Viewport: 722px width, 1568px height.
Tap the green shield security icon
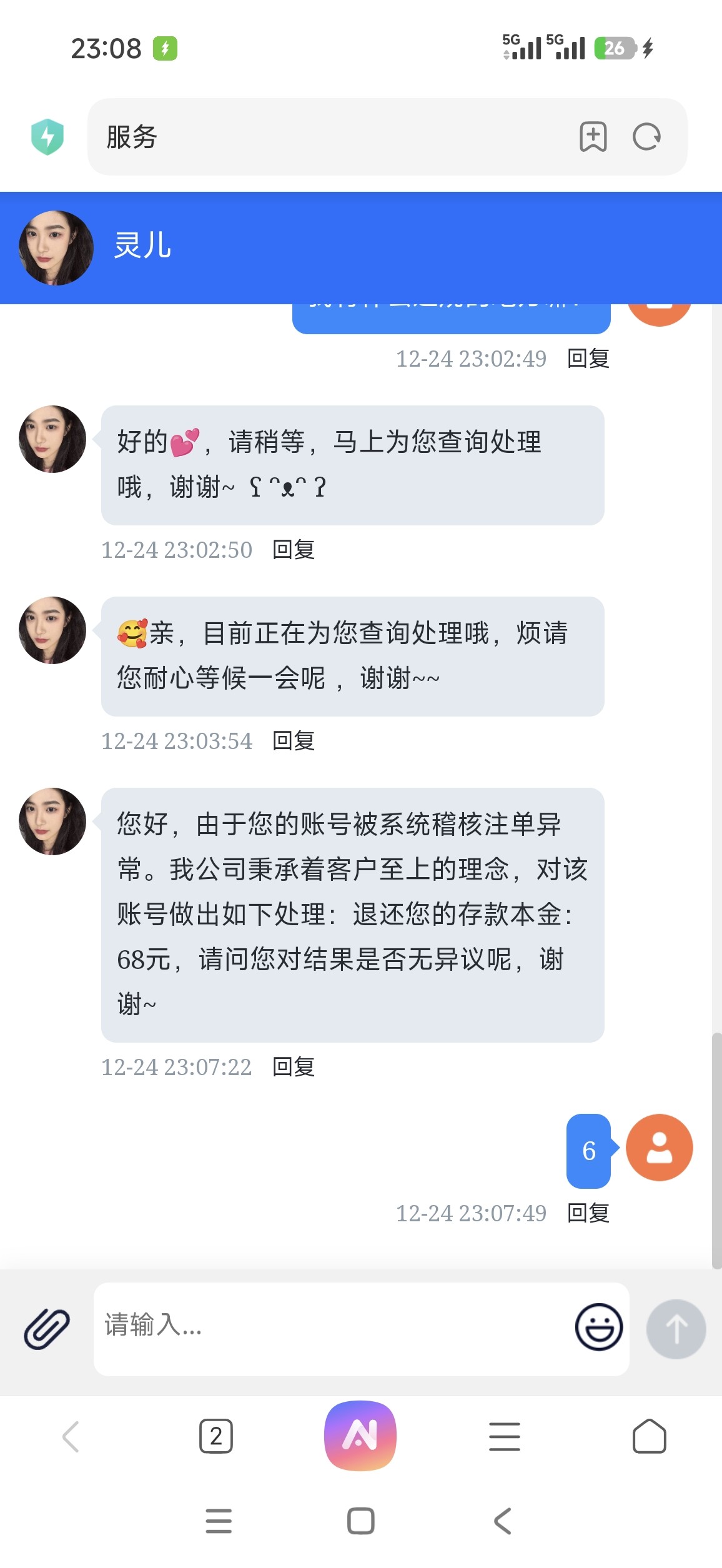click(x=47, y=137)
